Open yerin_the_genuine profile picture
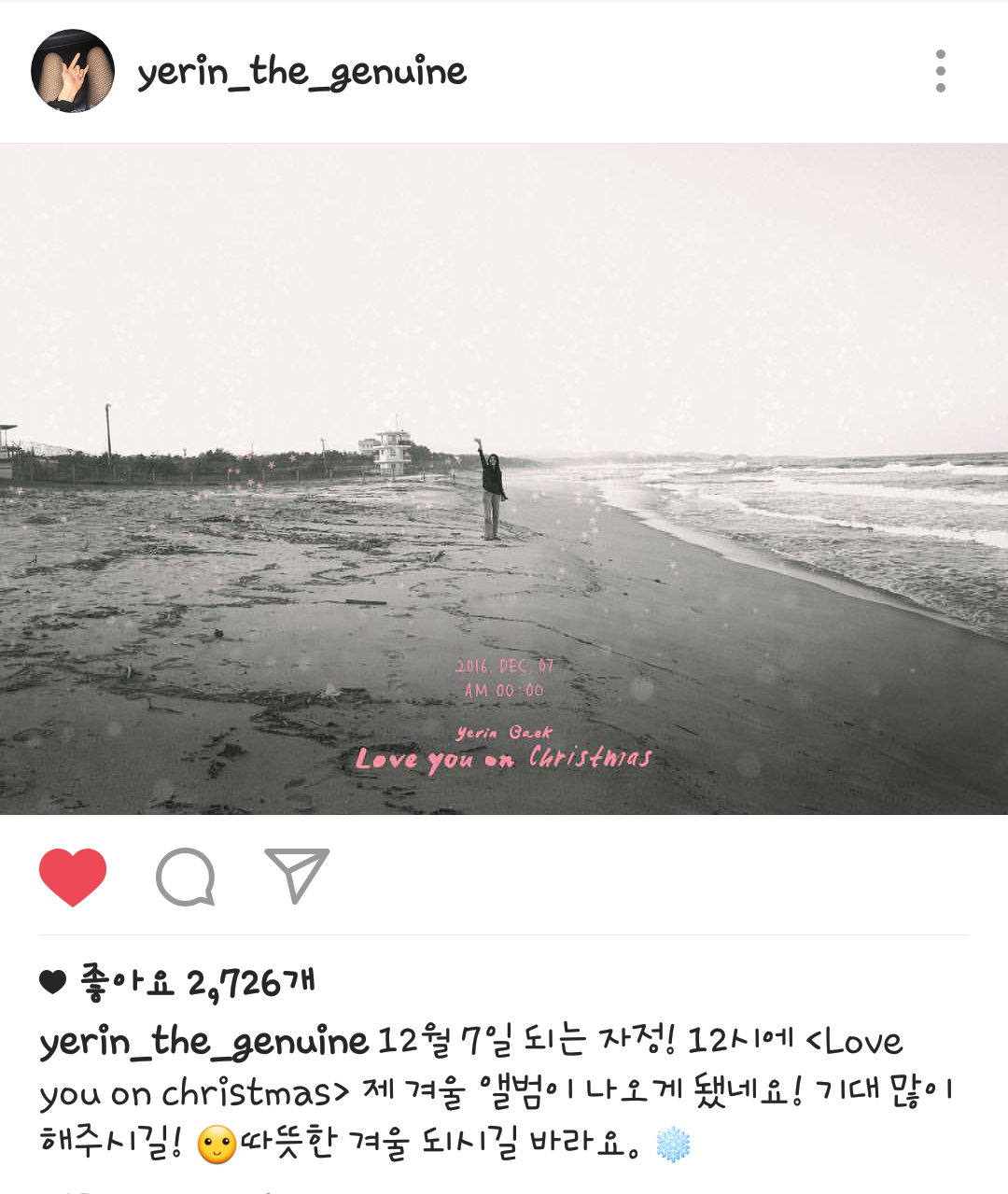The width and height of the screenshot is (1008, 1194). (x=73, y=71)
